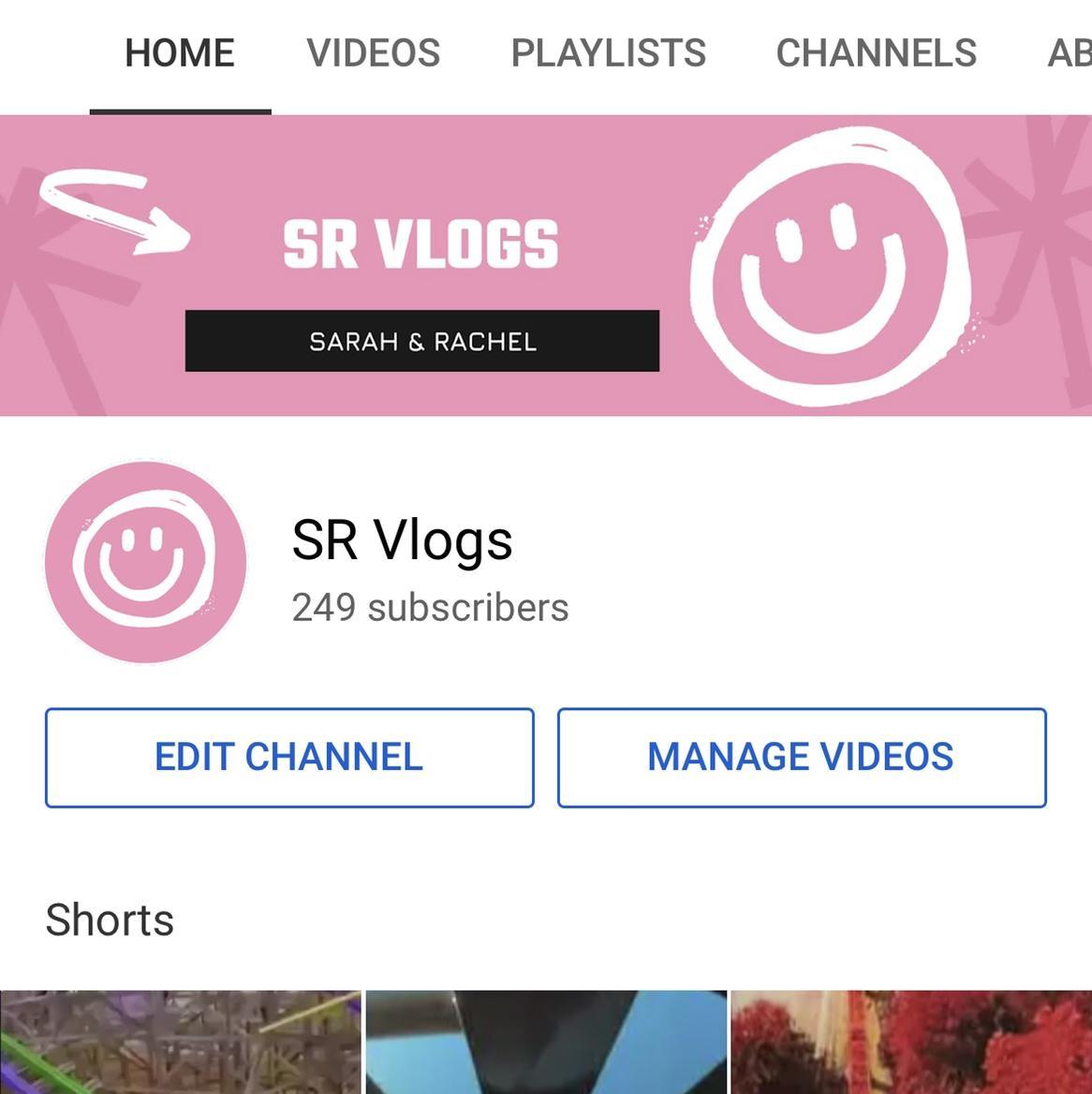
Task: Open the roller coaster Short thumbnail
Action: (180, 1042)
